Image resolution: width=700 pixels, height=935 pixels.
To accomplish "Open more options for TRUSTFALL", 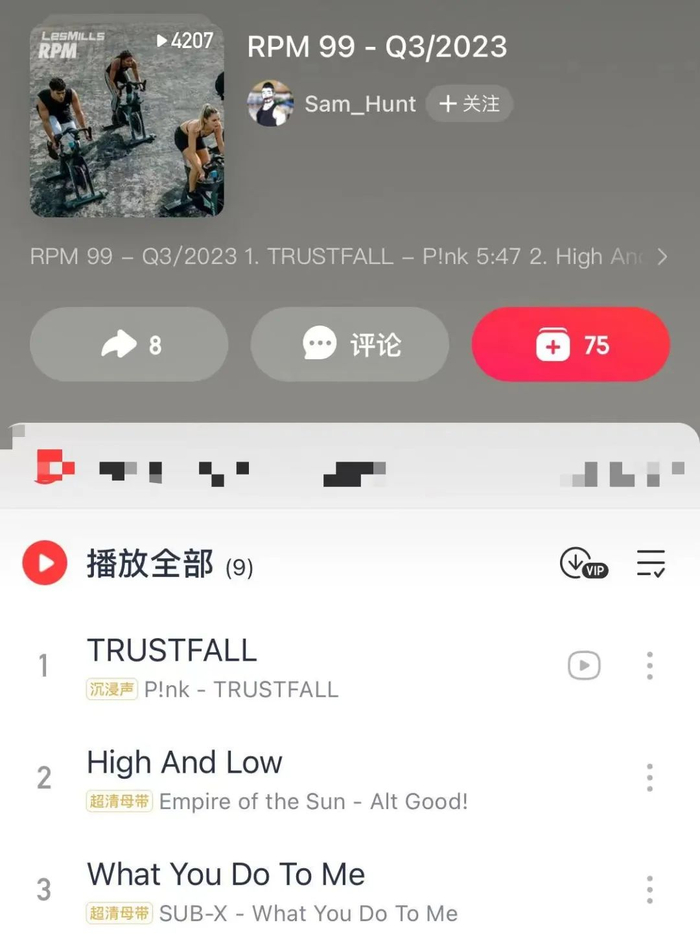I will 650,665.
